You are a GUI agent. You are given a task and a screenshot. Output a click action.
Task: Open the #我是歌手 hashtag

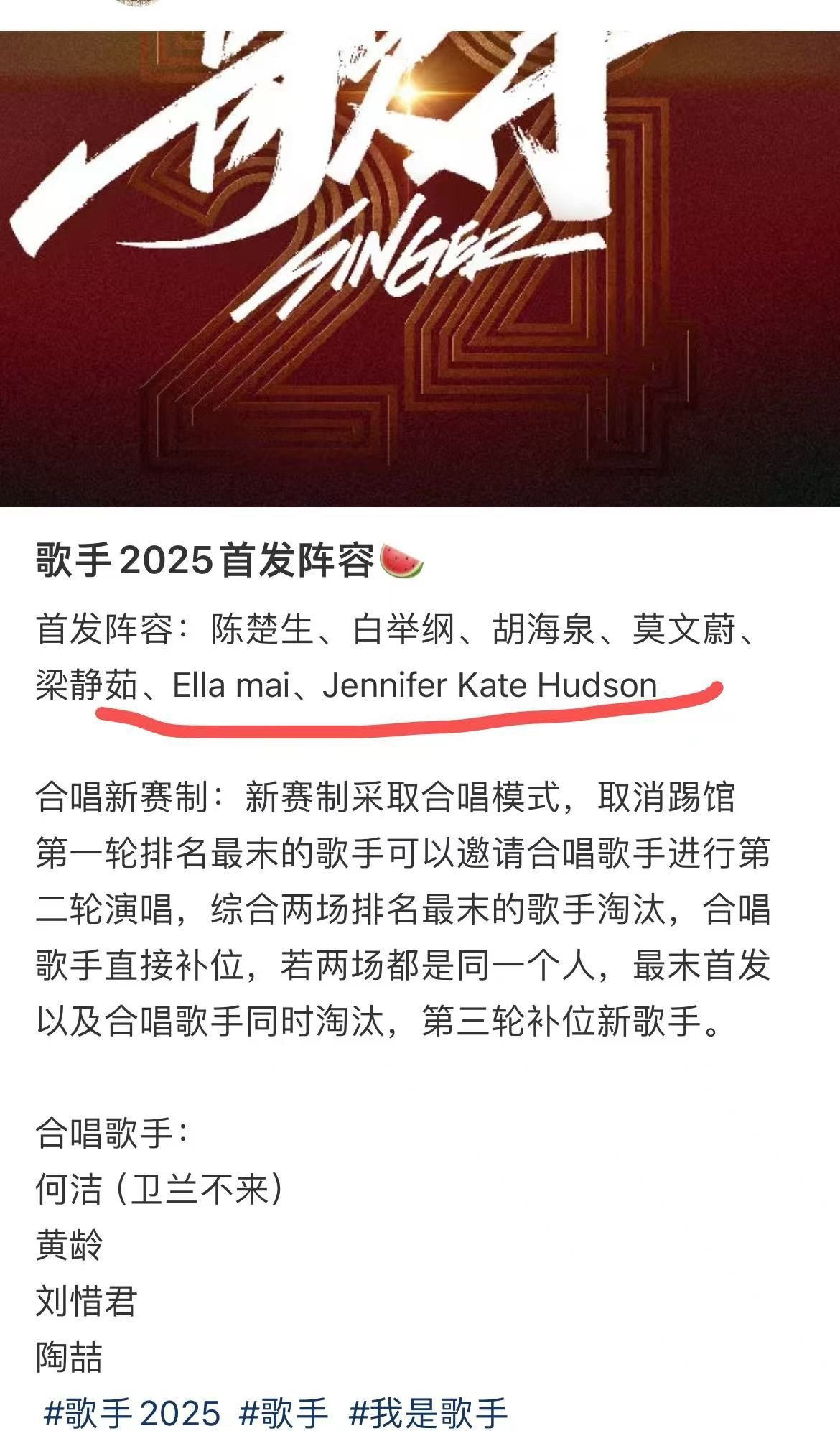429,1412
